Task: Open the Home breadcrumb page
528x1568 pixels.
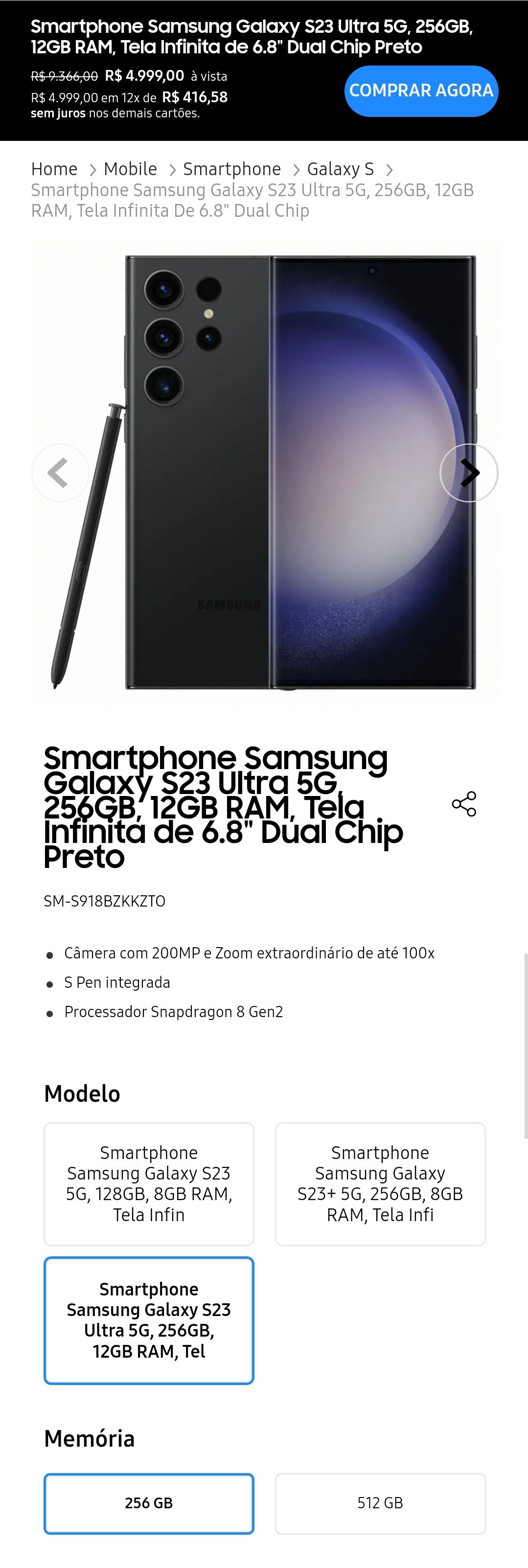Action: click(54, 169)
